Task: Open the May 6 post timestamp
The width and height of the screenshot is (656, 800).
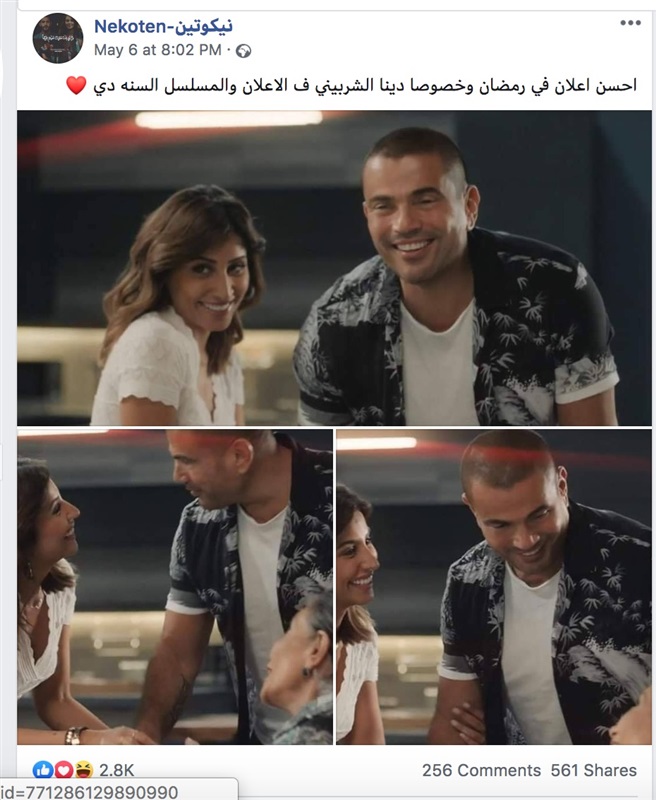Action: coord(157,48)
